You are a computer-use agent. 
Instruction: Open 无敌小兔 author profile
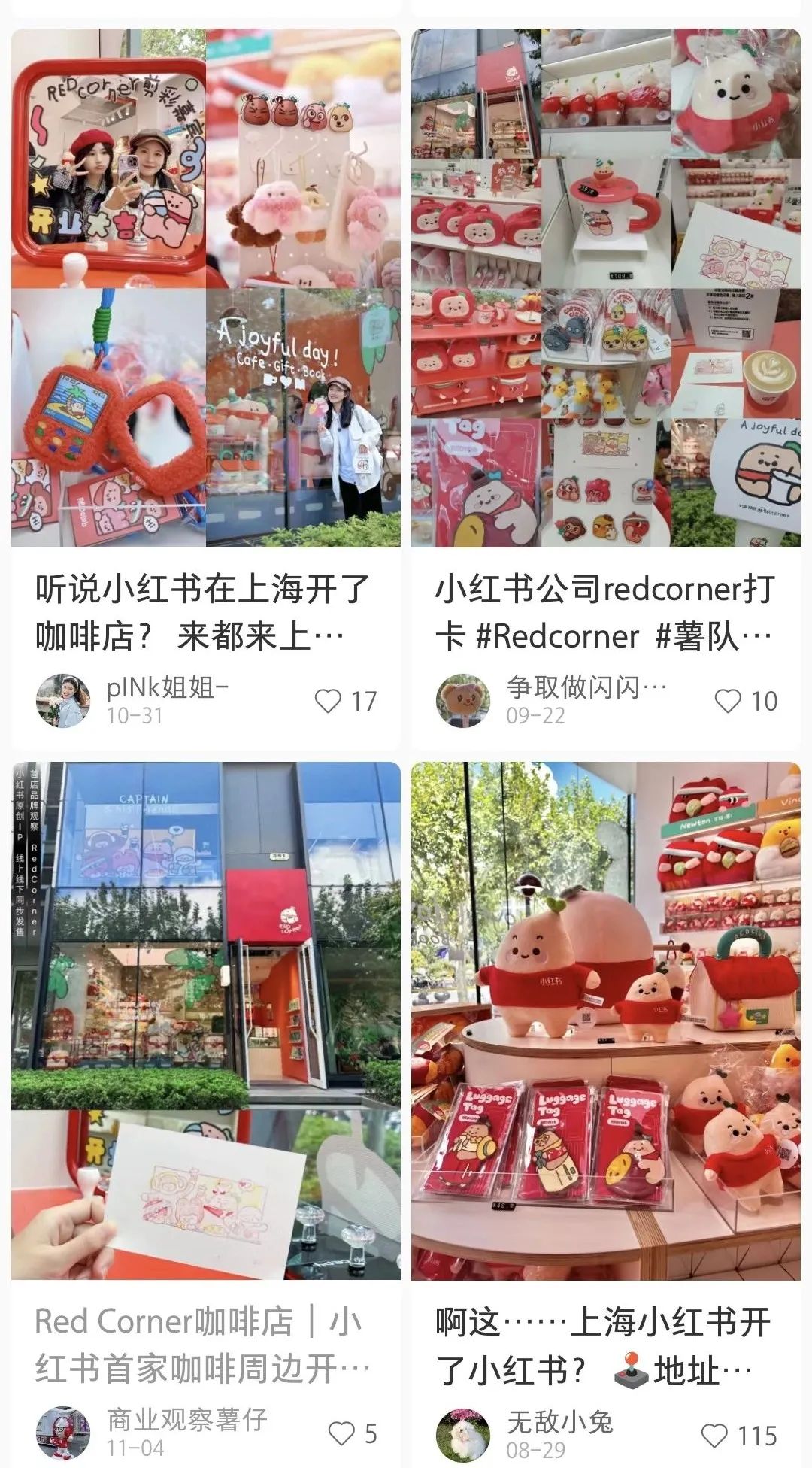click(463, 1435)
